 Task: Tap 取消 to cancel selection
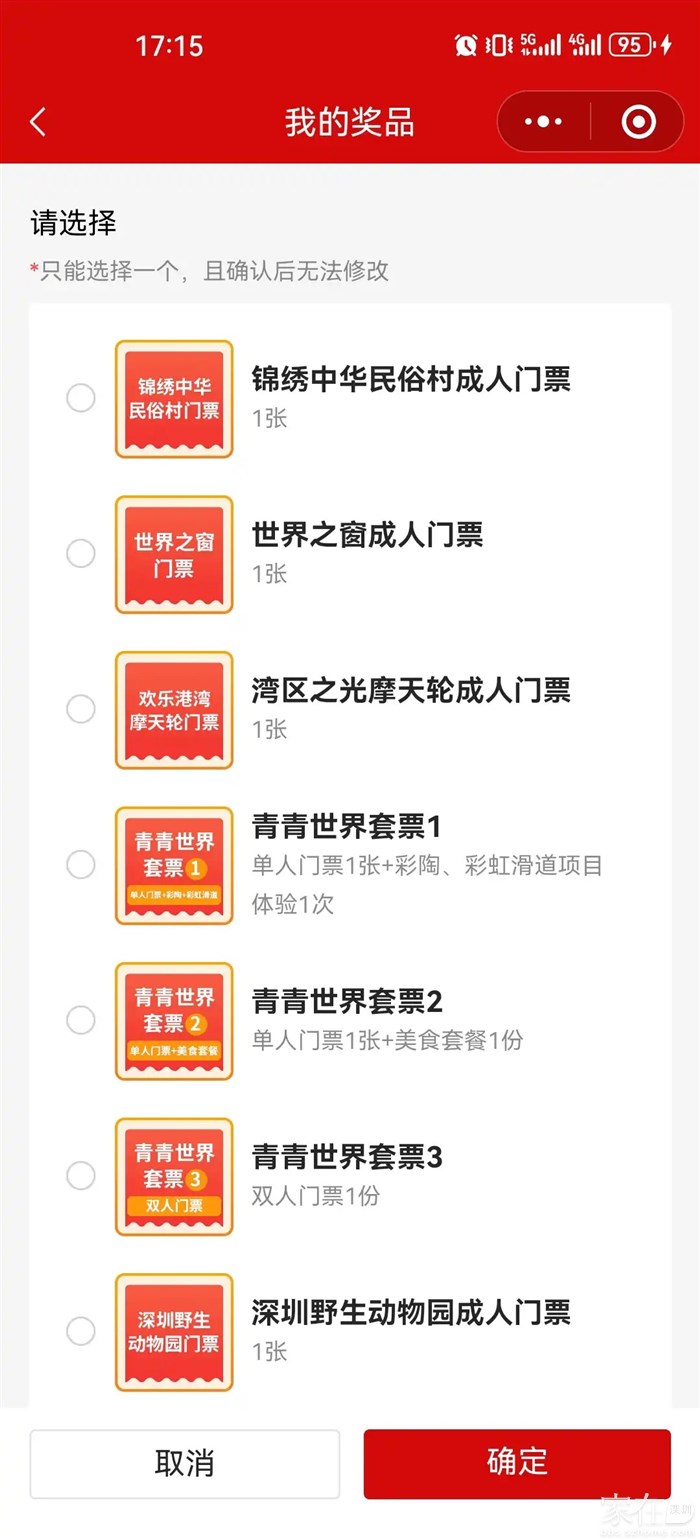pyautogui.click(x=185, y=1463)
